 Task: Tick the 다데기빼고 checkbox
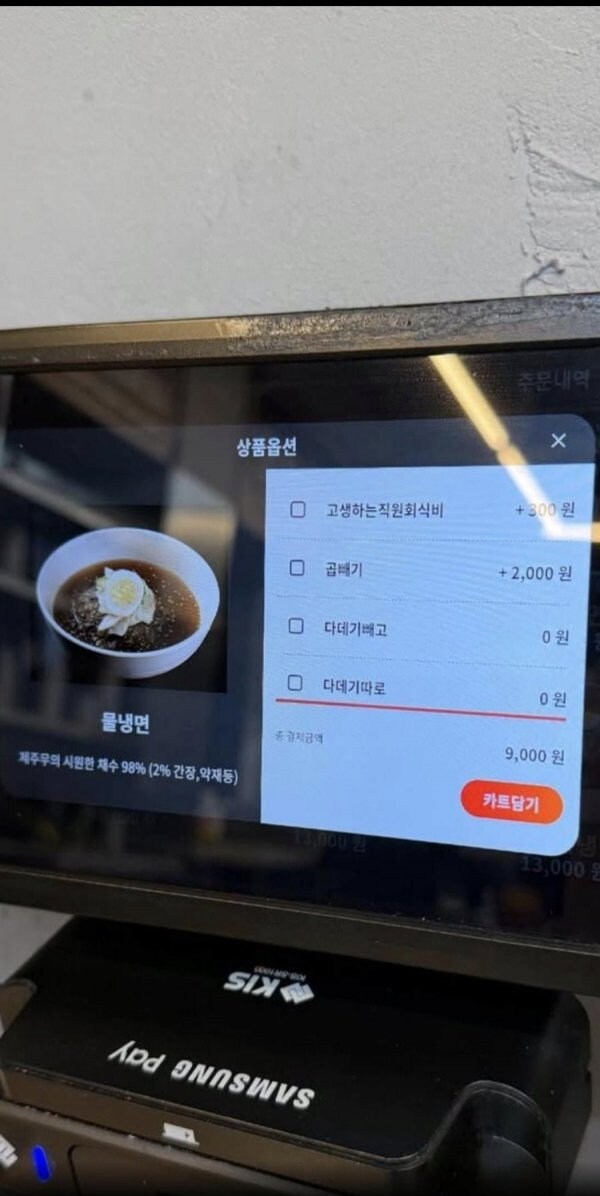(x=296, y=626)
